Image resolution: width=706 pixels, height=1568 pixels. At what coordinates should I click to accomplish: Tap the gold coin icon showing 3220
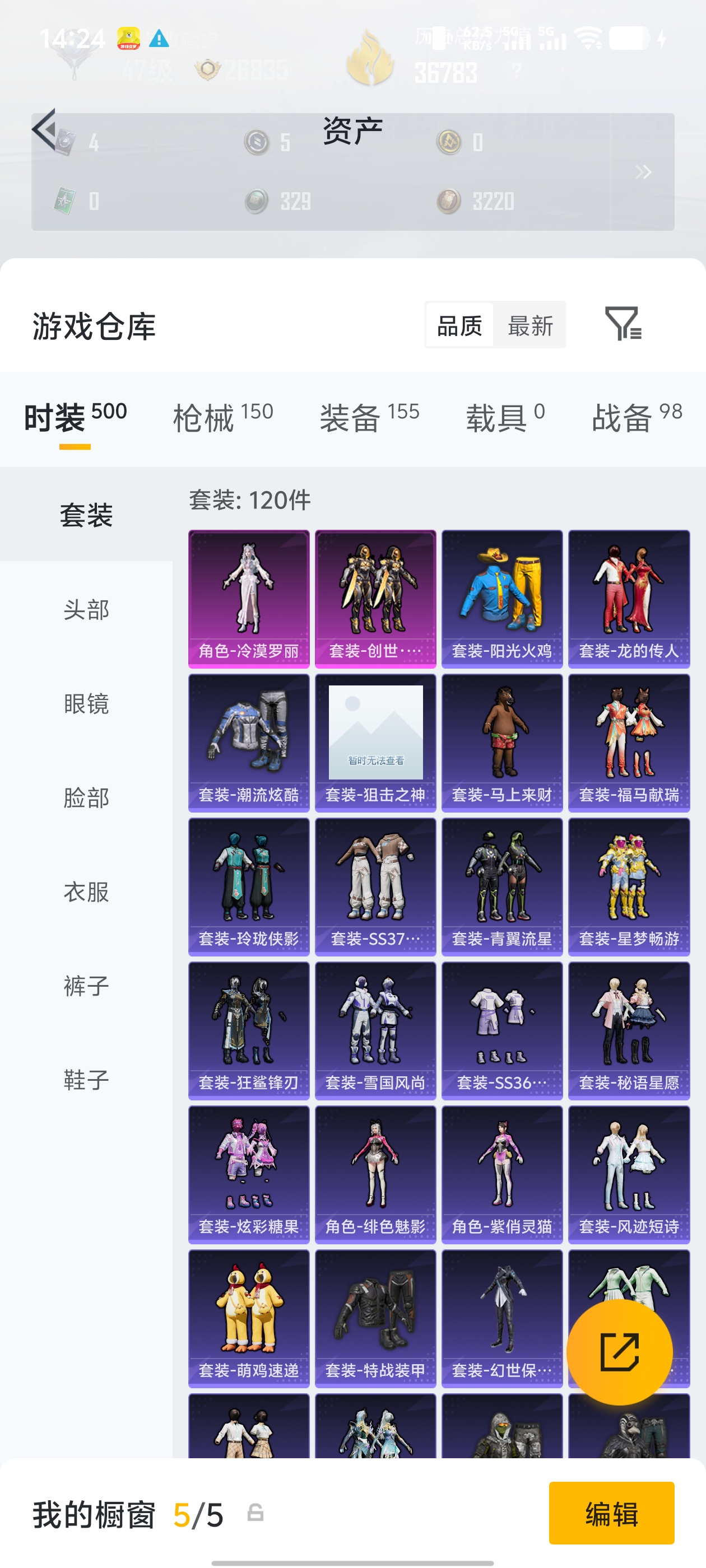click(448, 200)
